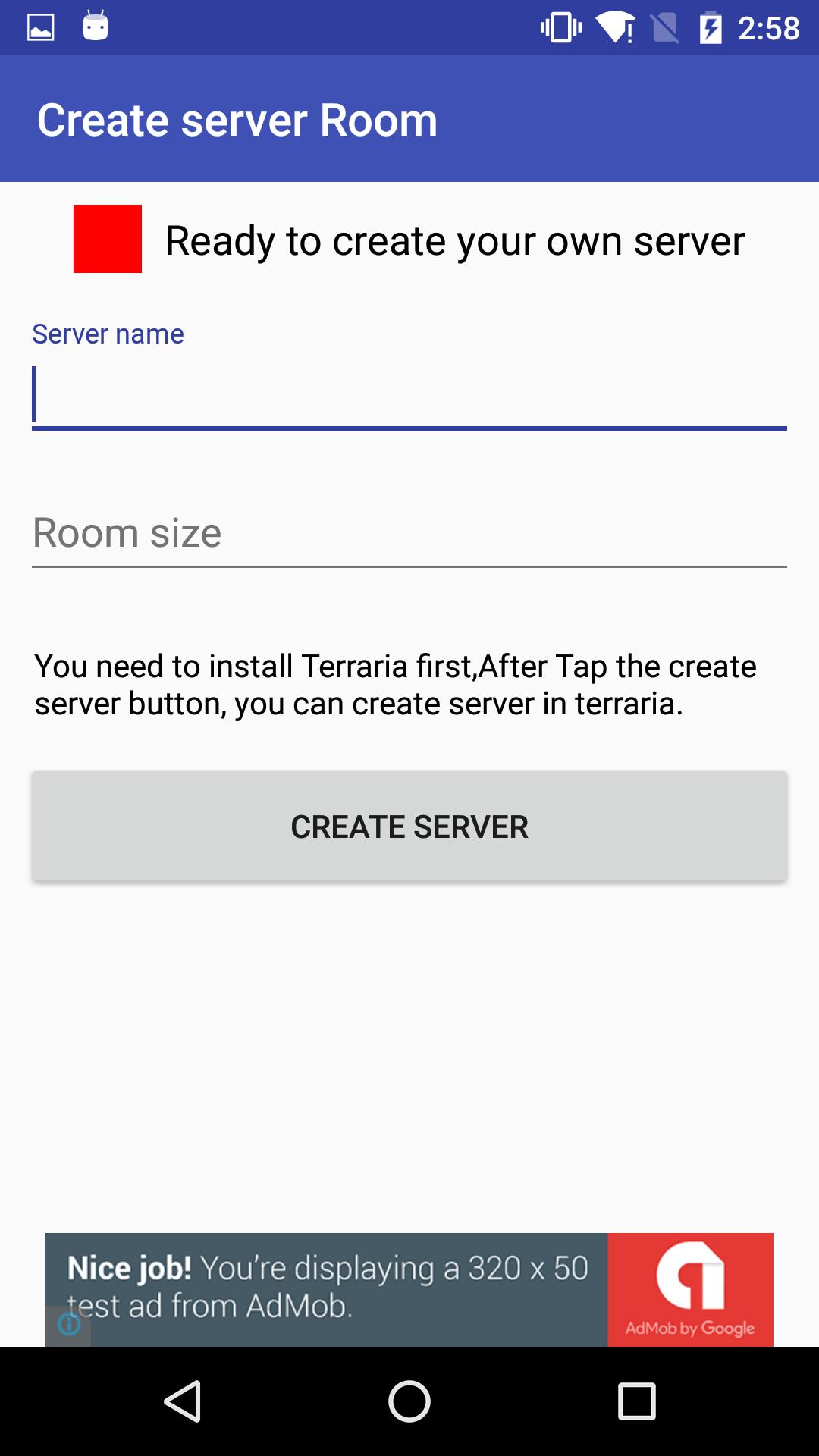Tap the Terraria installation instruction text
819x1456 pixels.
point(394,684)
